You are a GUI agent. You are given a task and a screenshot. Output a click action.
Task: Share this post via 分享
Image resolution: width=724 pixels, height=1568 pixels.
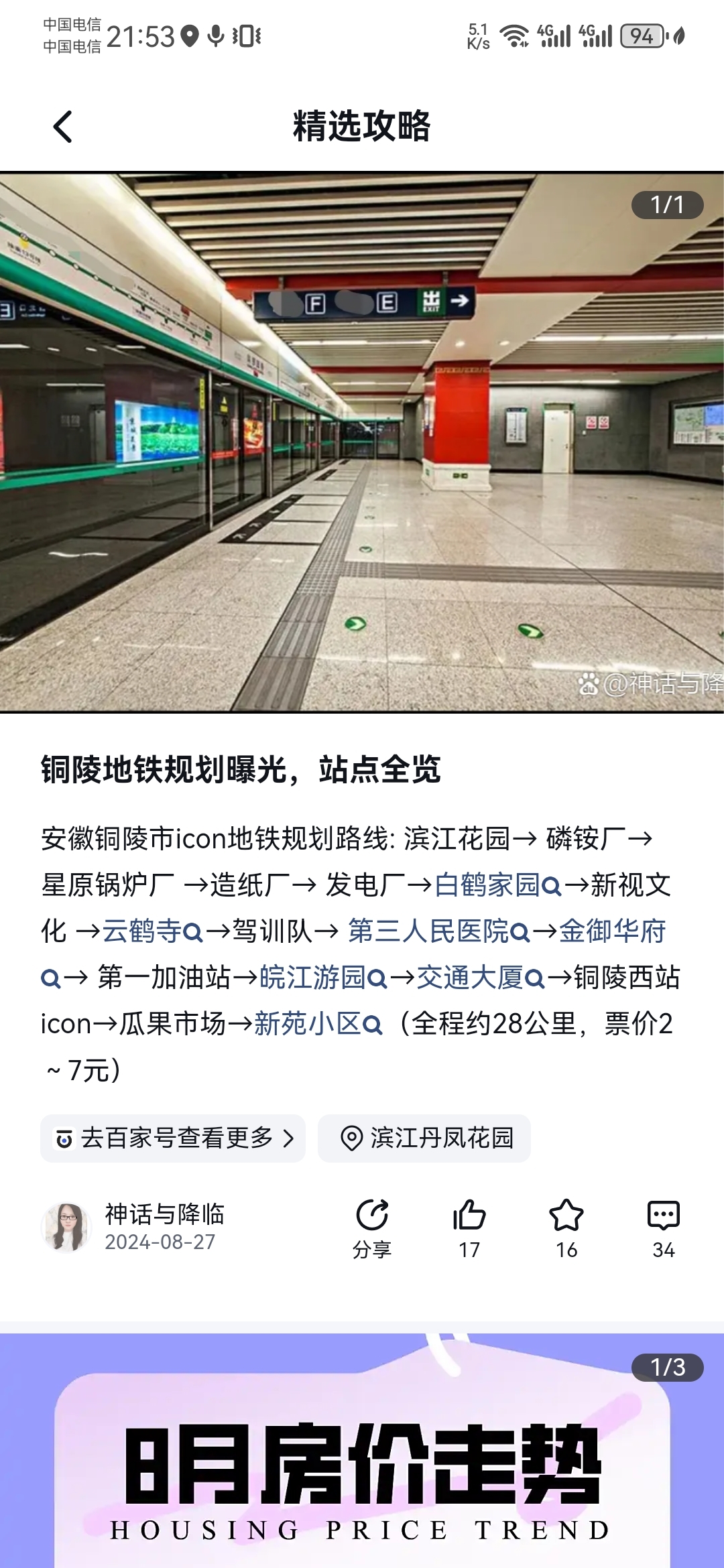coord(372,1228)
